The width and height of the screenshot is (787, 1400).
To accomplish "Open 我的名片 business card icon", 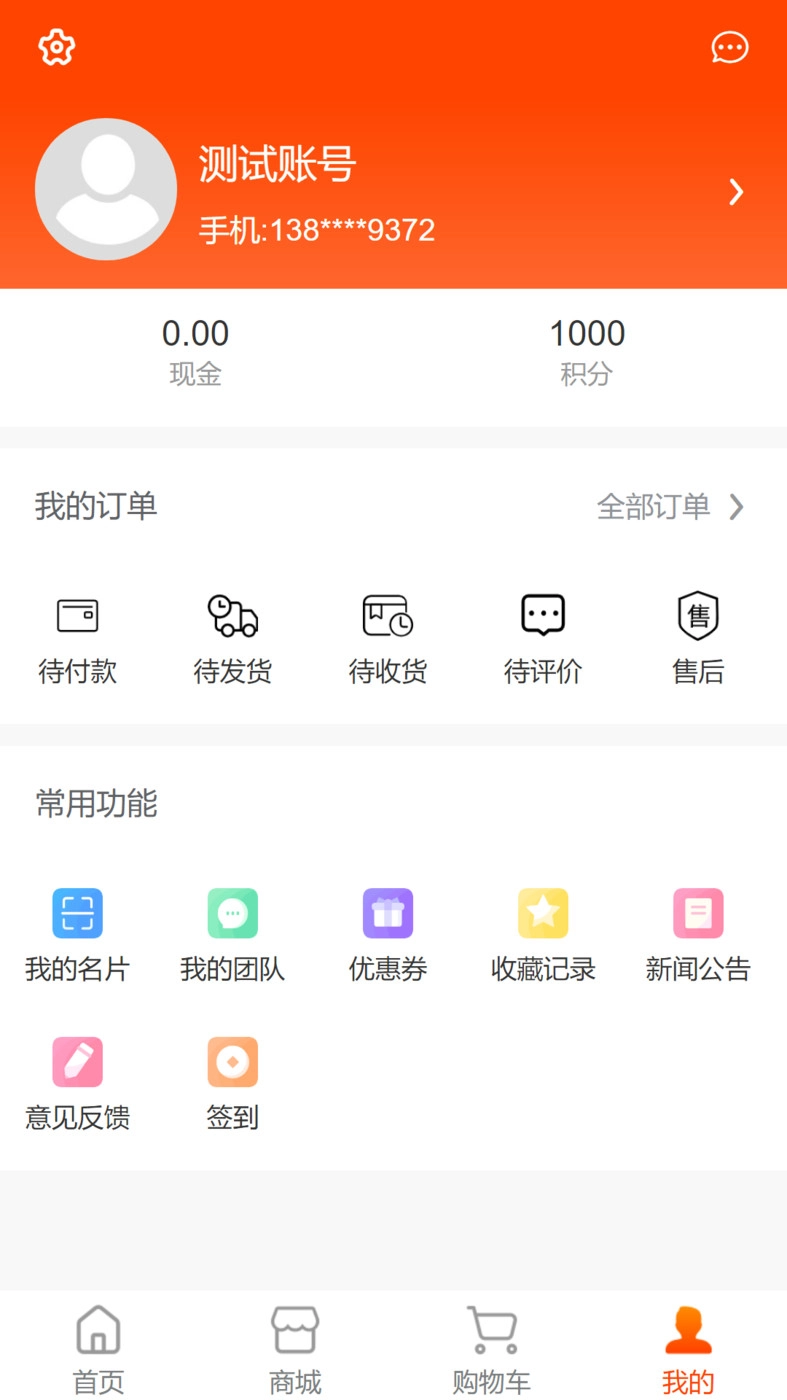I will (x=78, y=912).
